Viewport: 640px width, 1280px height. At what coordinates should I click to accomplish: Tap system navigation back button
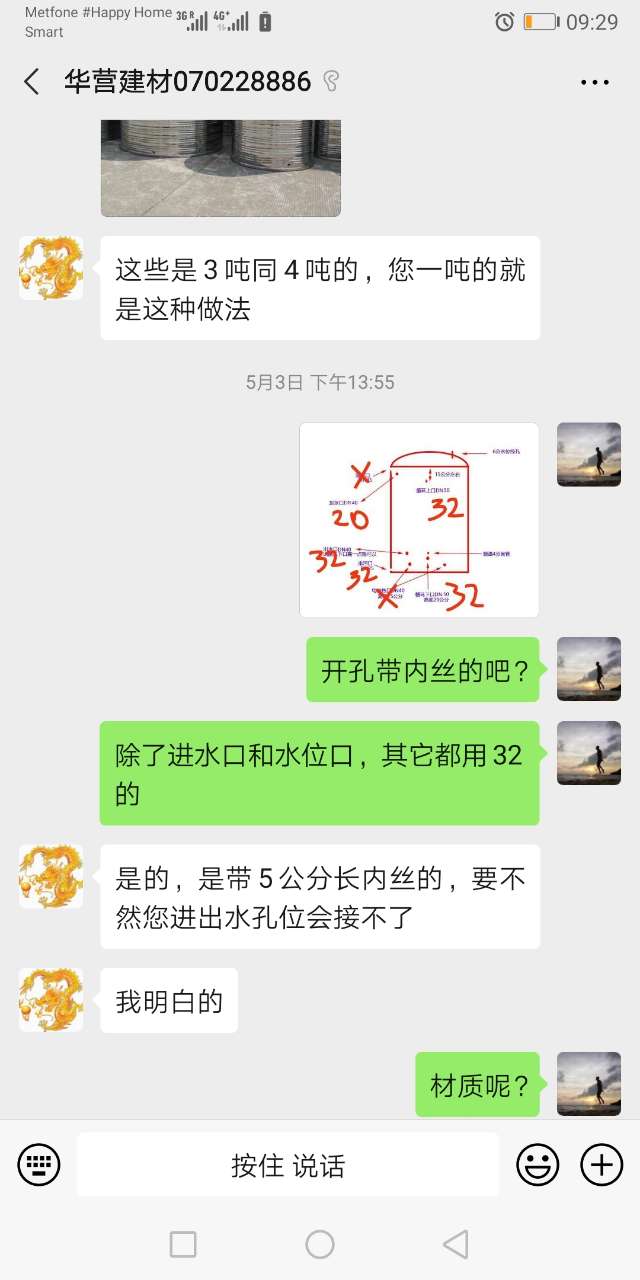point(456,1244)
